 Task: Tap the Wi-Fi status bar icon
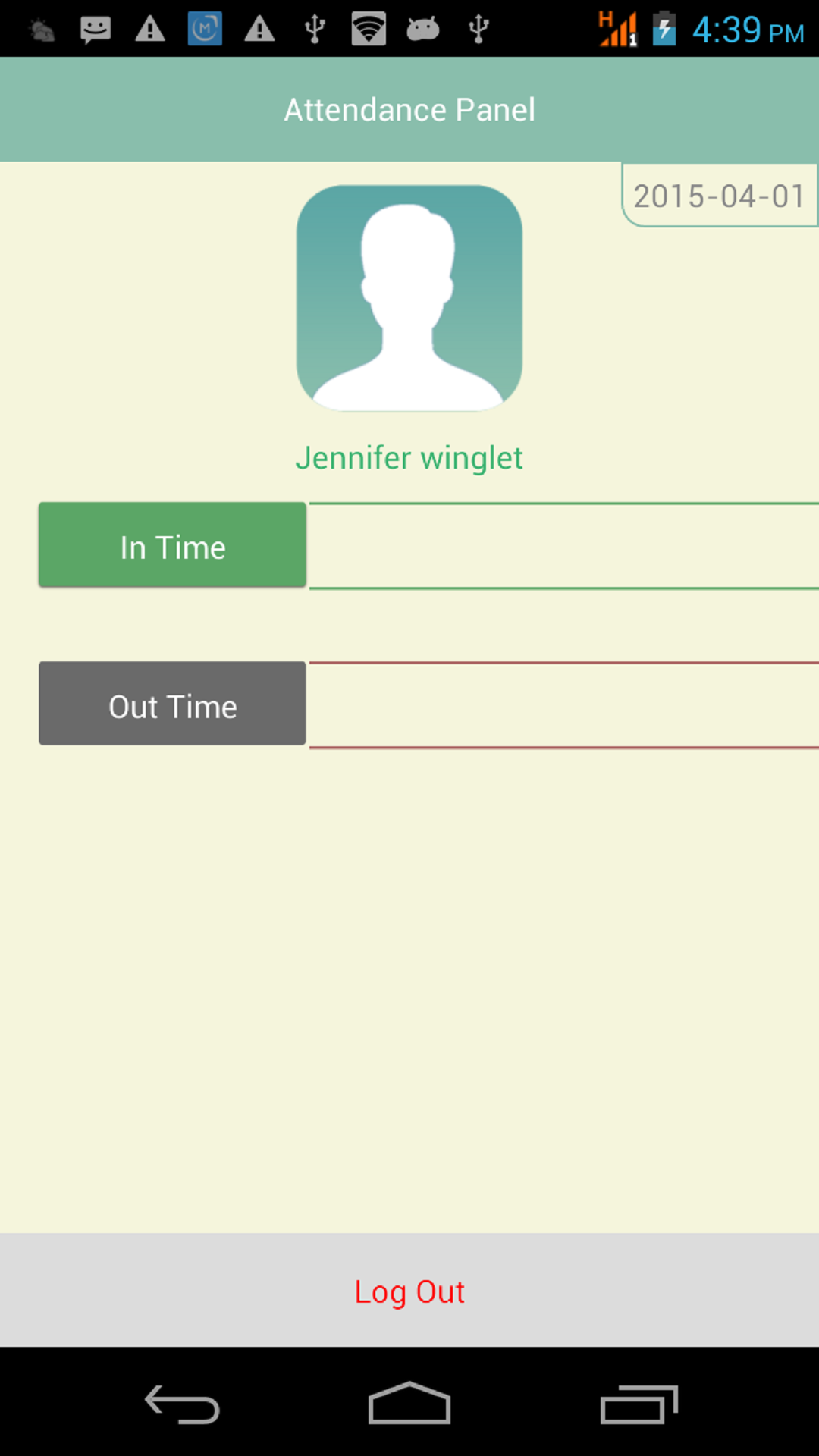coord(368,30)
